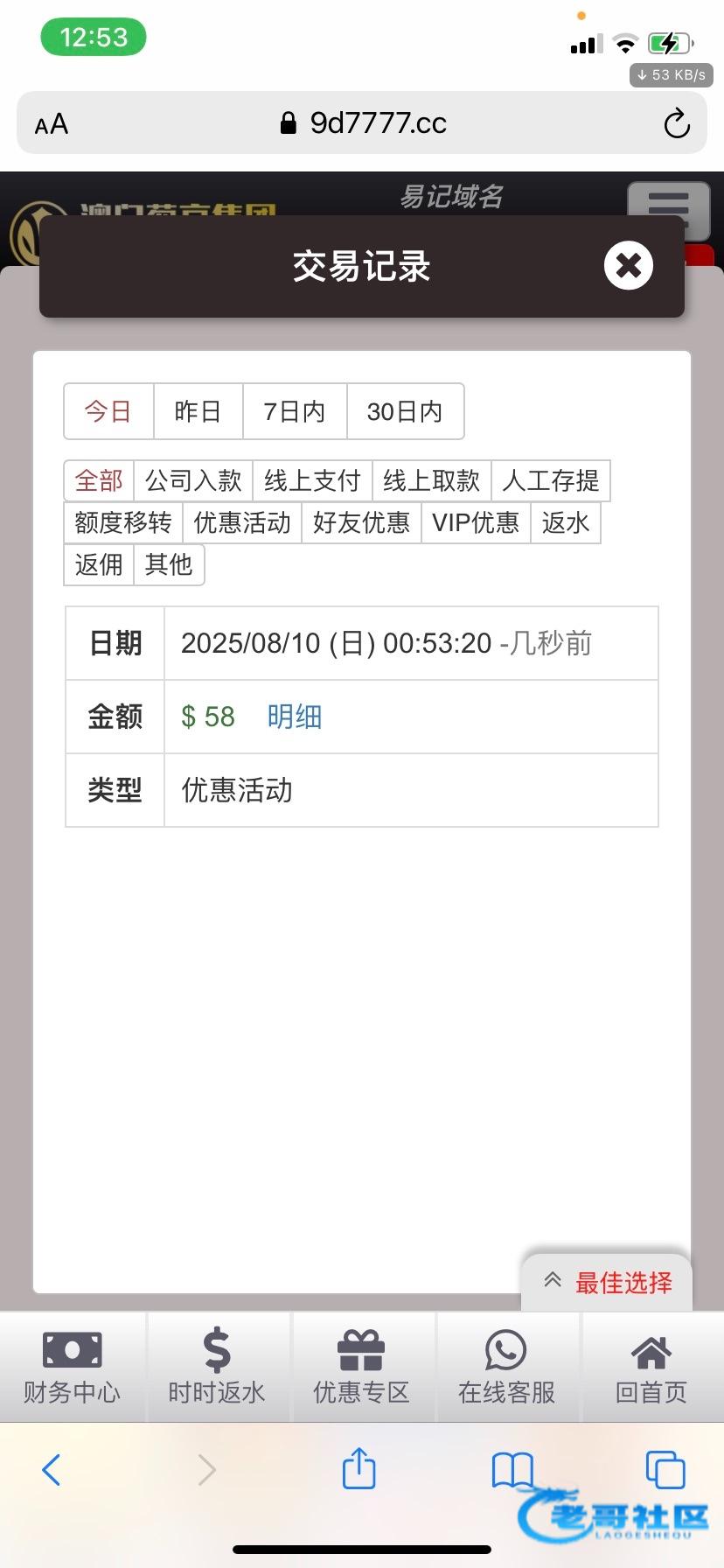Open the hamburger menu at top right
Image resolution: width=724 pixels, height=1568 pixels.
click(669, 210)
